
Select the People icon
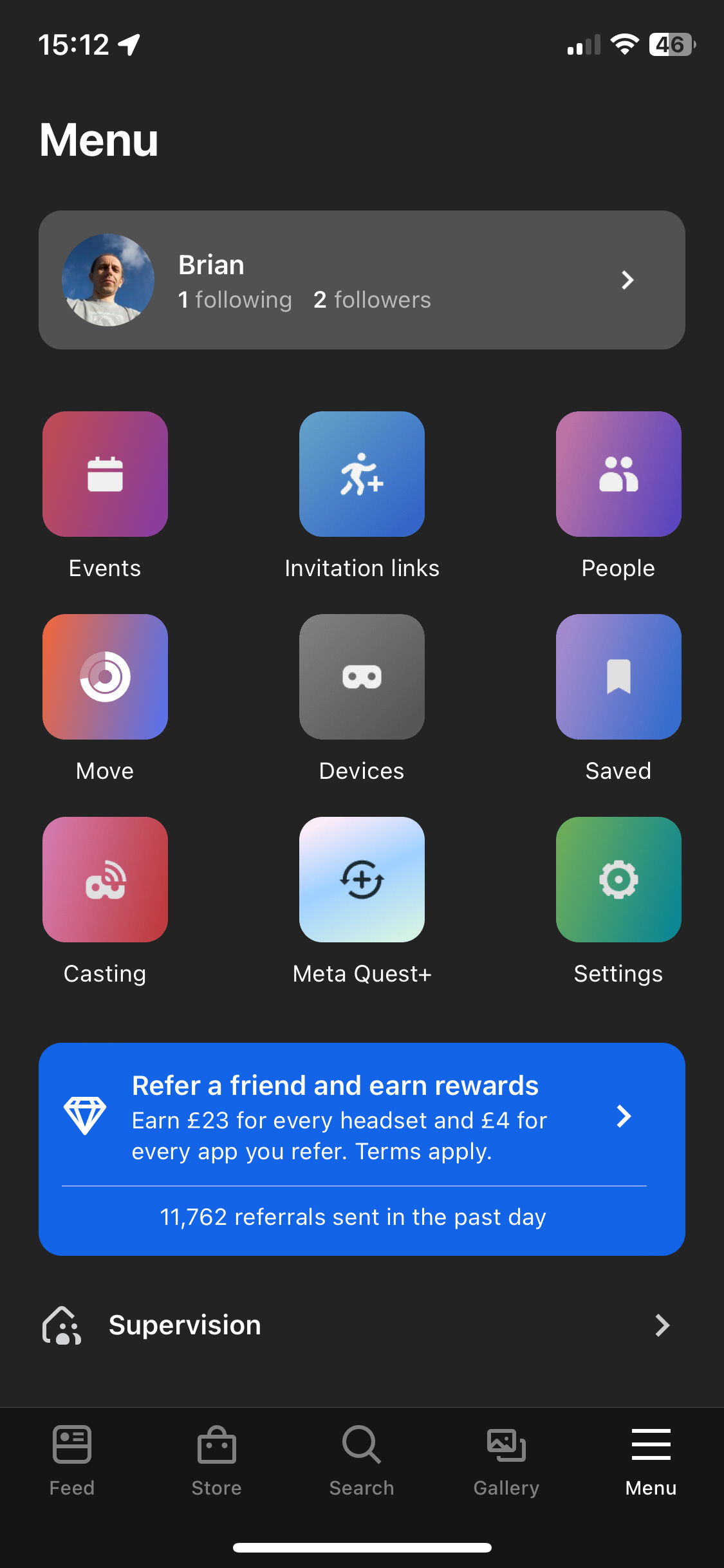[618, 474]
